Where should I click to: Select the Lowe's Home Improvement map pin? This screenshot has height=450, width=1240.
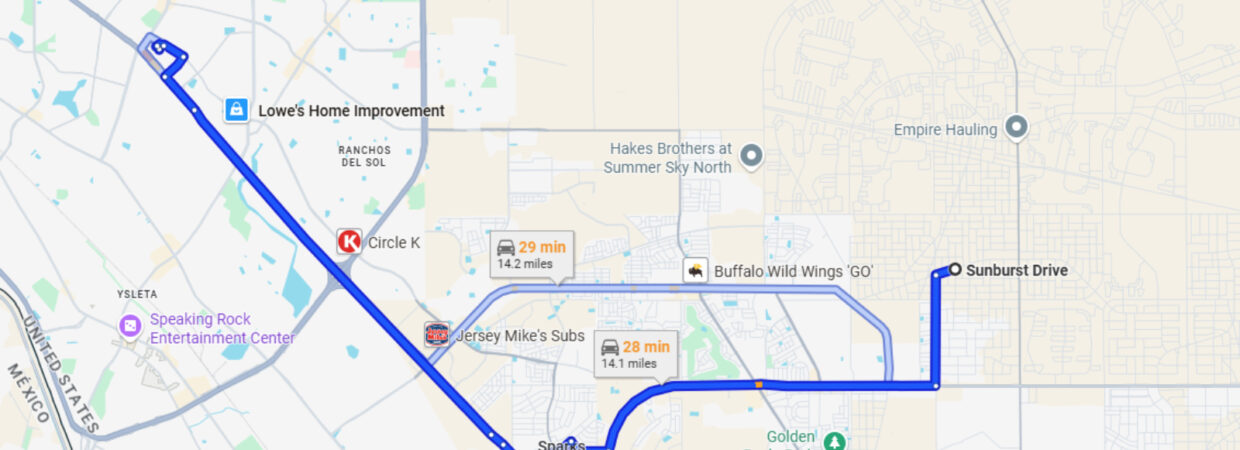pyautogui.click(x=236, y=110)
